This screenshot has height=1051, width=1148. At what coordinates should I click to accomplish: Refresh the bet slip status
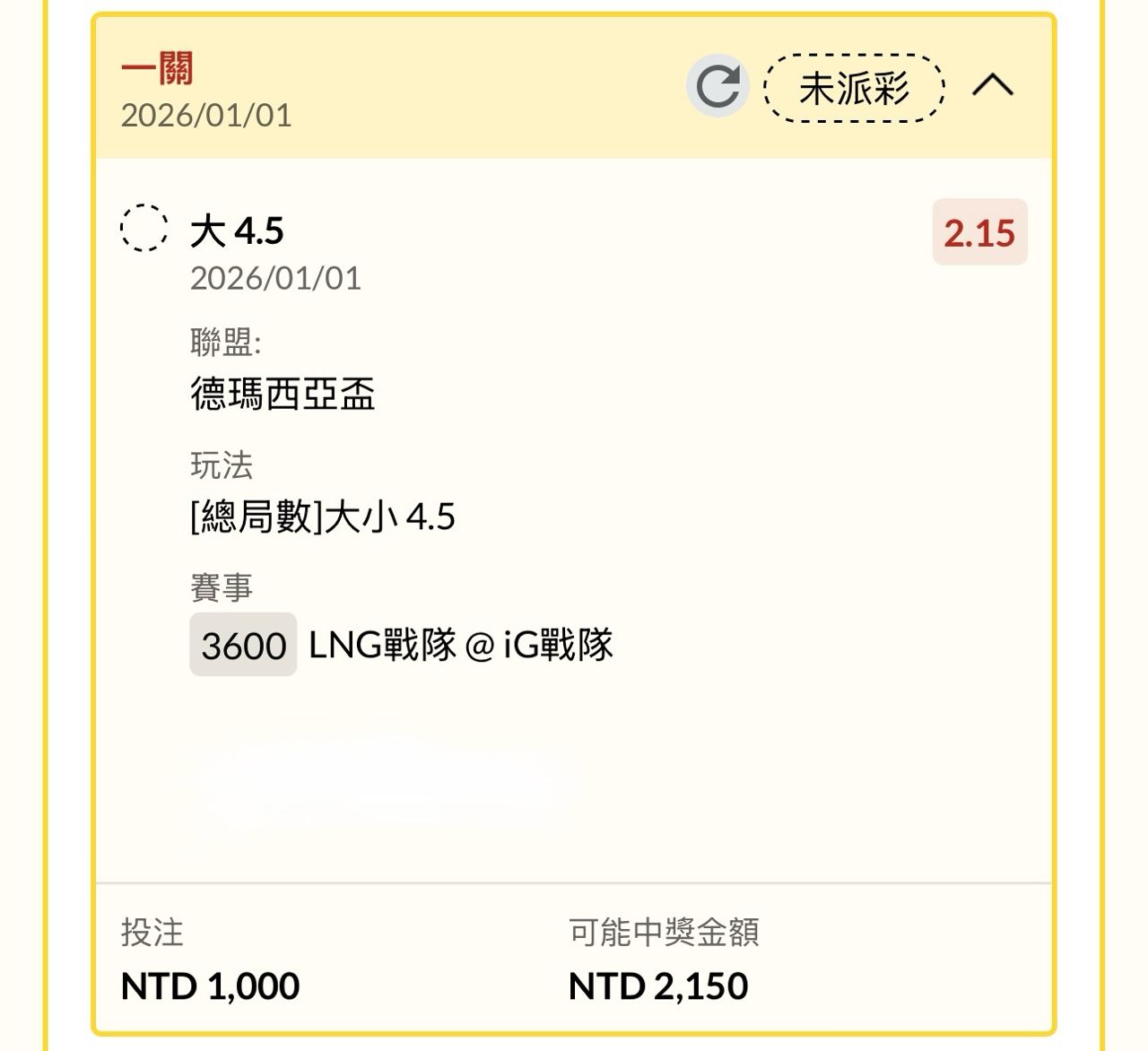point(717,86)
